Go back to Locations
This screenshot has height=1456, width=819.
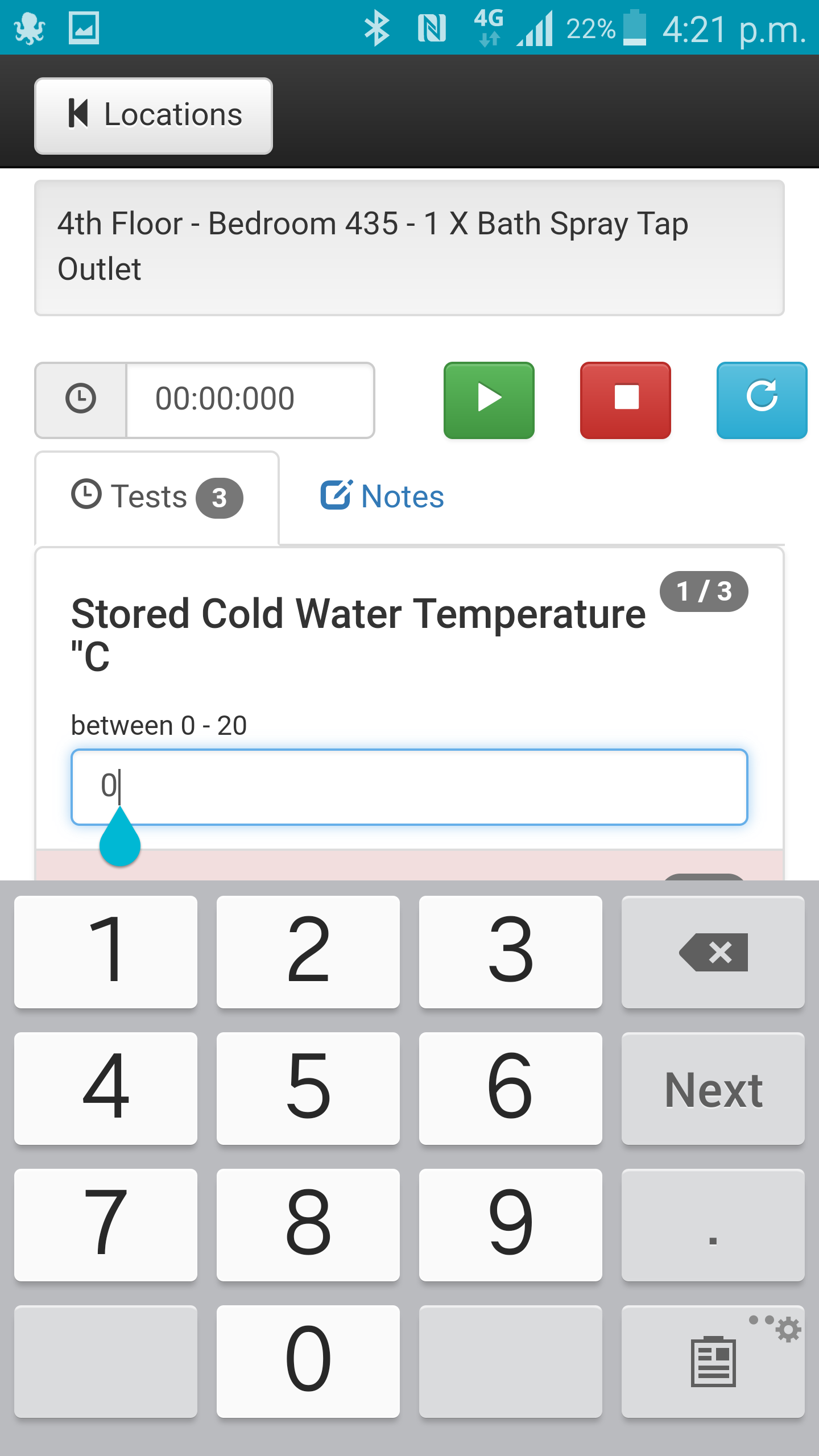154,116
